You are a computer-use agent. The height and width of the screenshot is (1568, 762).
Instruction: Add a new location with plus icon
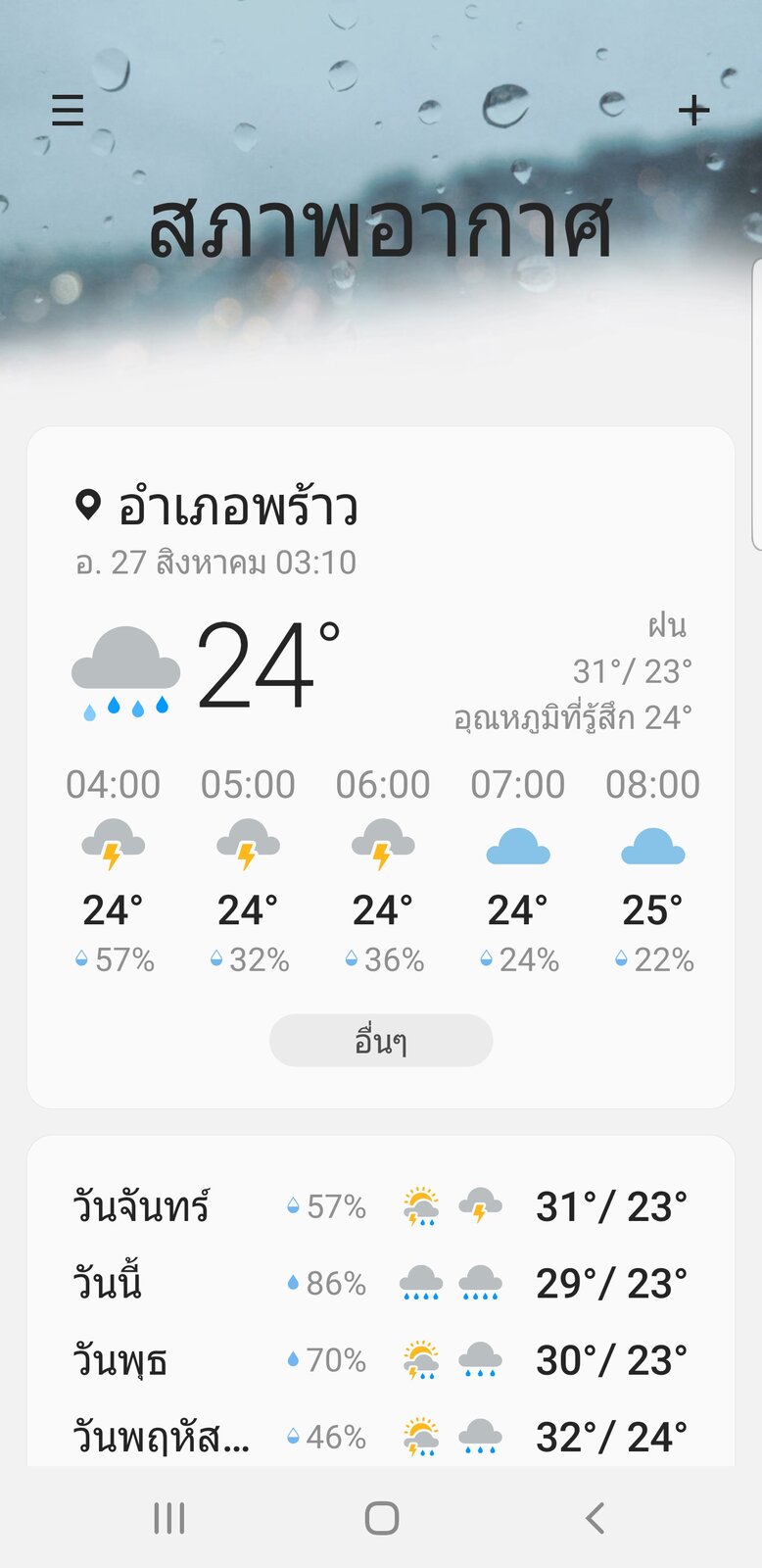click(x=693, y=111)
